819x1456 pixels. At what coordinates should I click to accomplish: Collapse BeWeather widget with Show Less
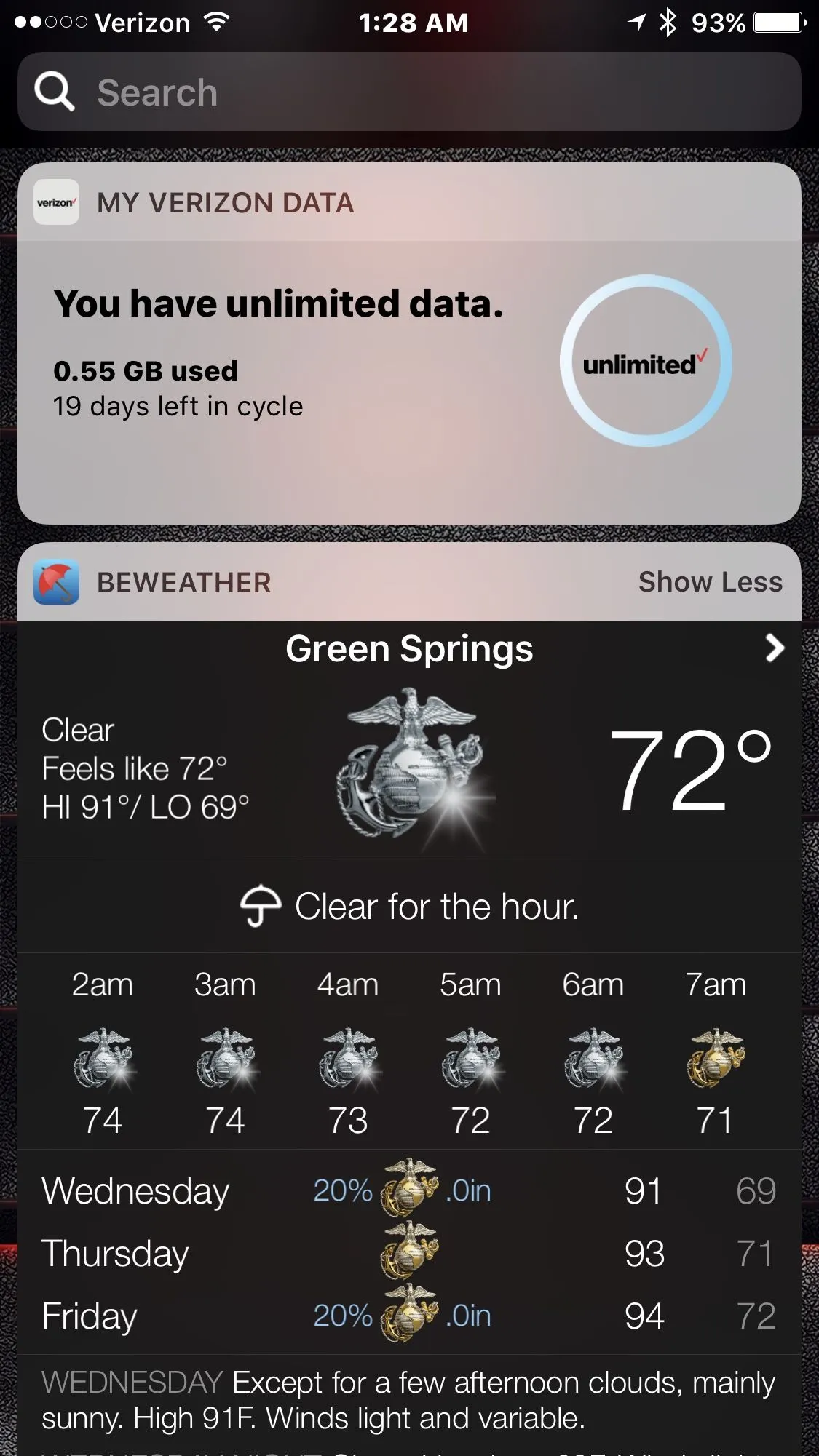coord(710,582)
